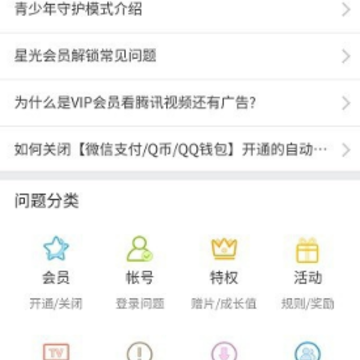This screenshot has height=360, width=360.
Task: Tap the red TV category icon
Action: pos(56,352)
